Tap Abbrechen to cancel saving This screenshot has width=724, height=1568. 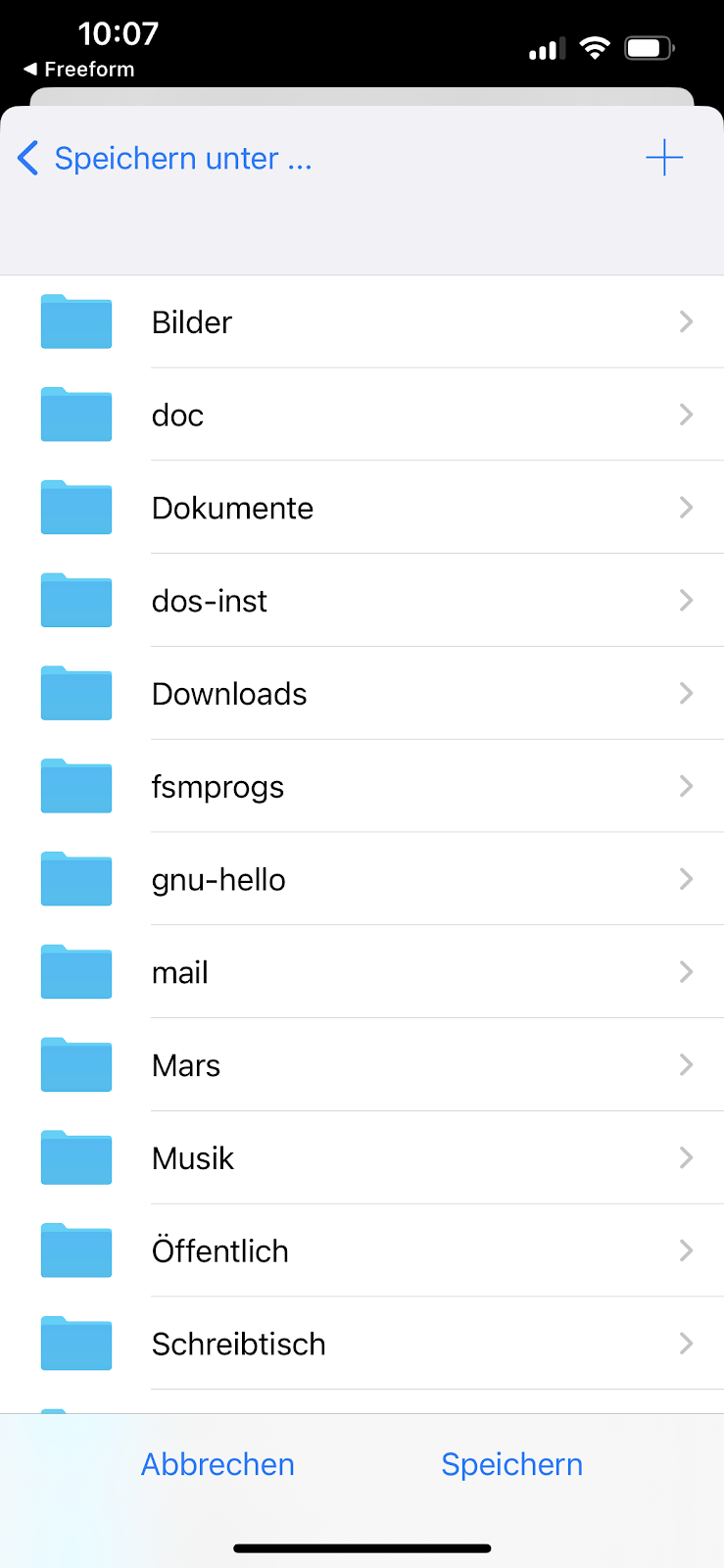point(217,1464)
